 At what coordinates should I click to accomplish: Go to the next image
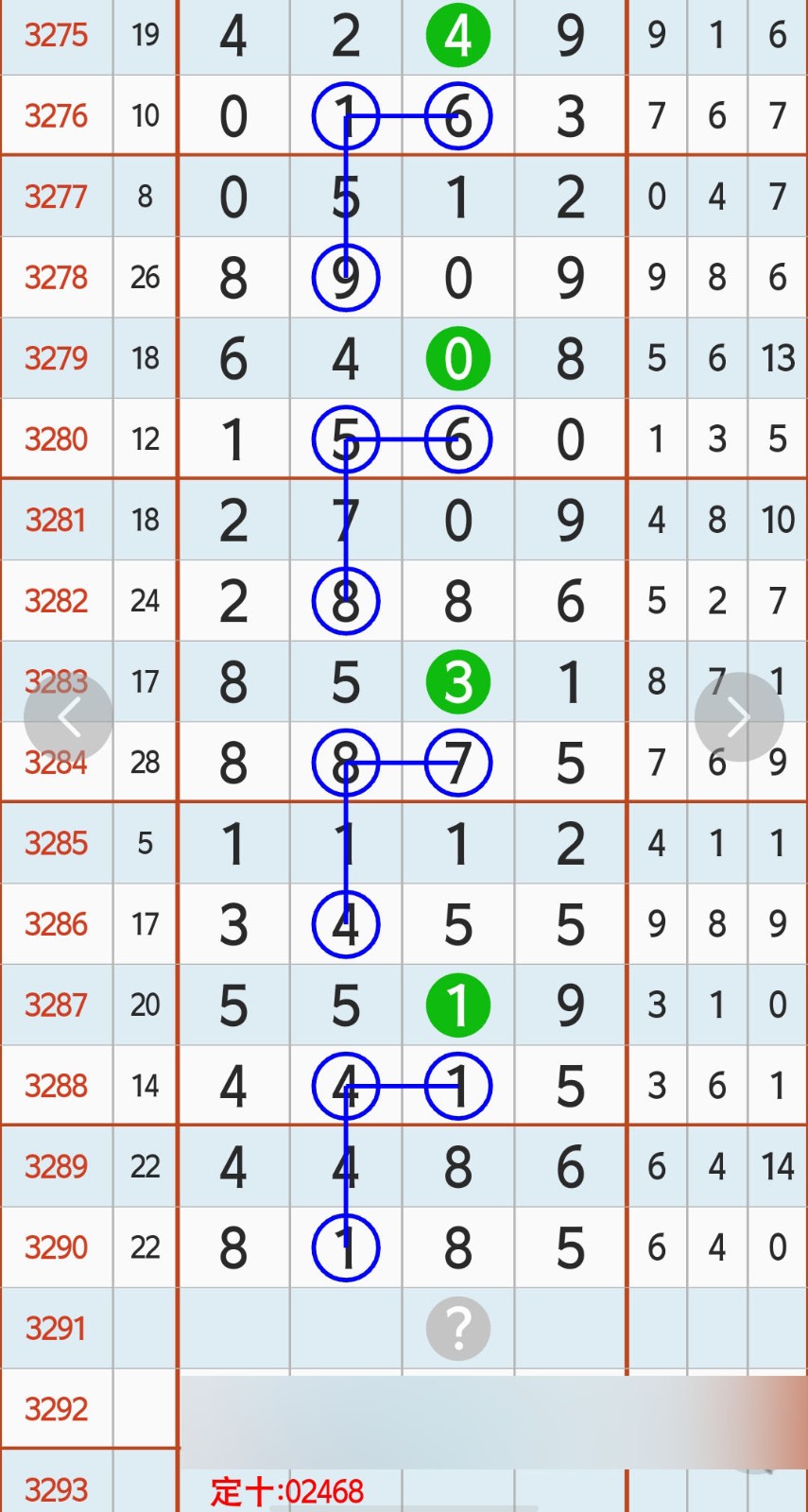(738, 718)
